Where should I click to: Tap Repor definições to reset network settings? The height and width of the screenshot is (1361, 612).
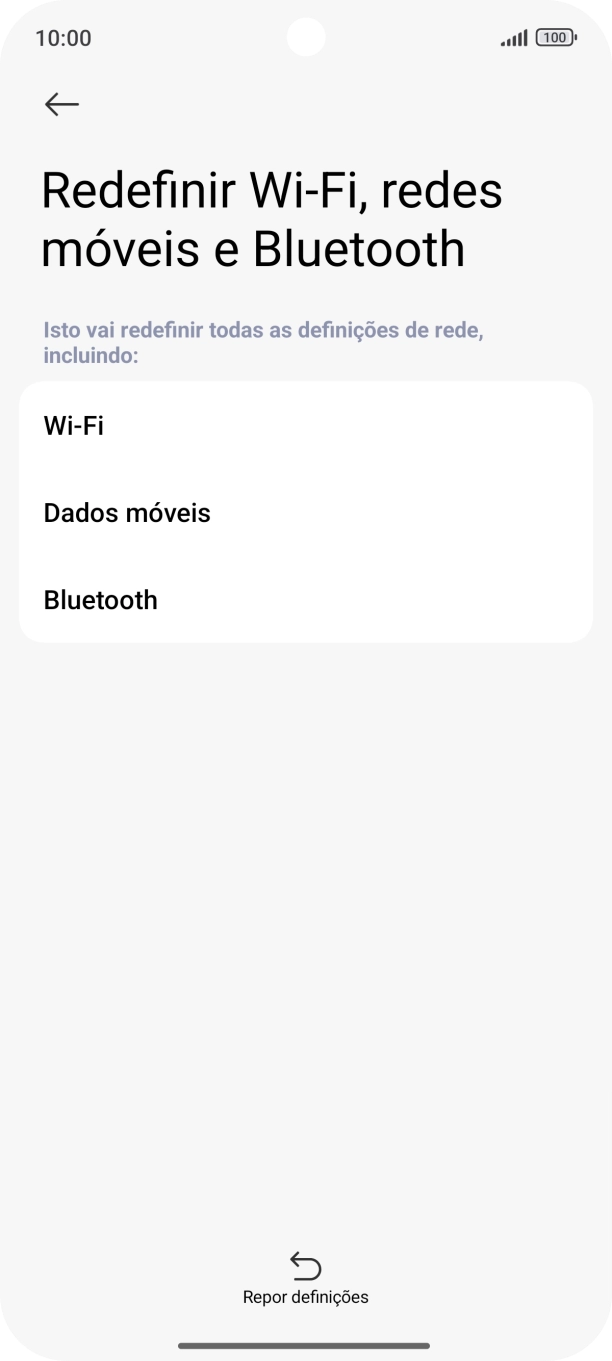305,1278
